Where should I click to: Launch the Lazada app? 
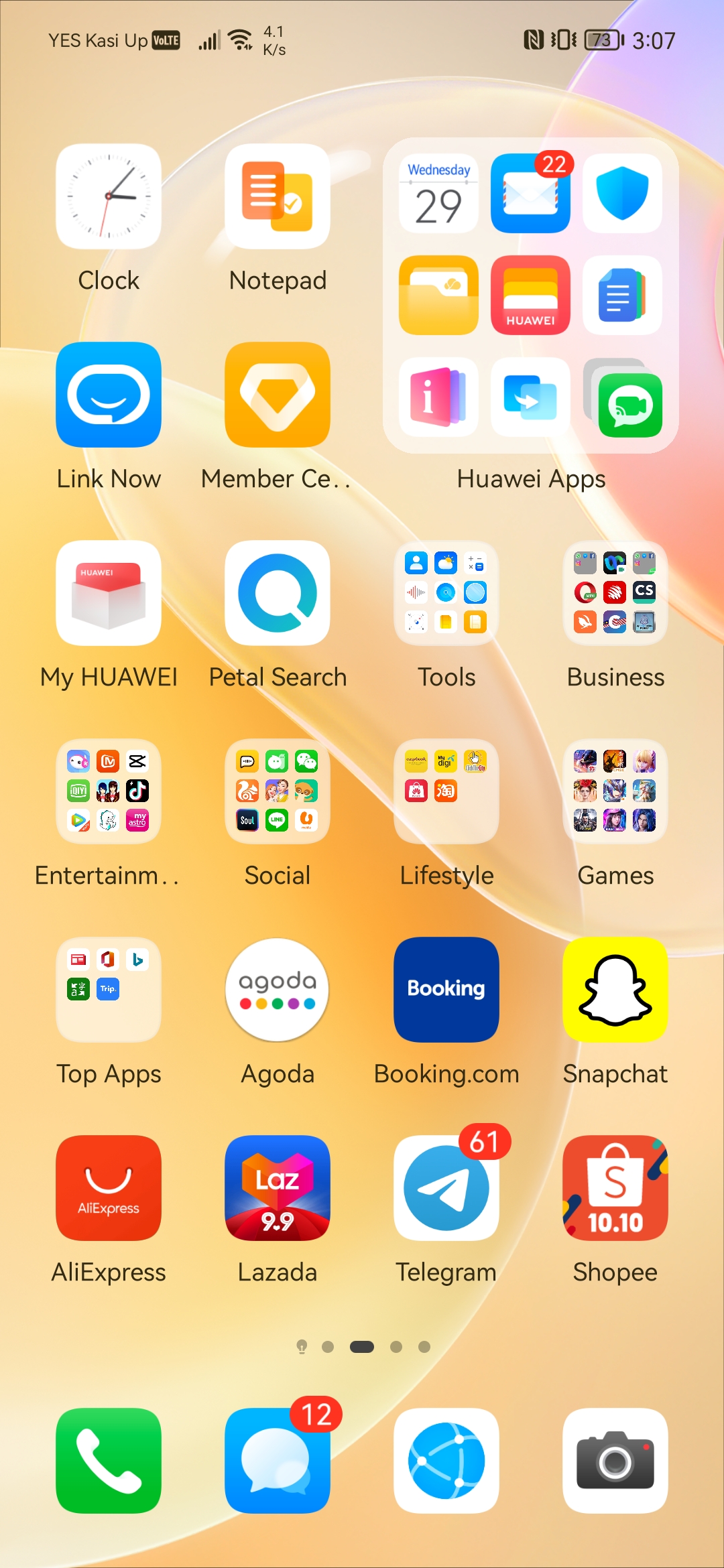(278, 1188)
